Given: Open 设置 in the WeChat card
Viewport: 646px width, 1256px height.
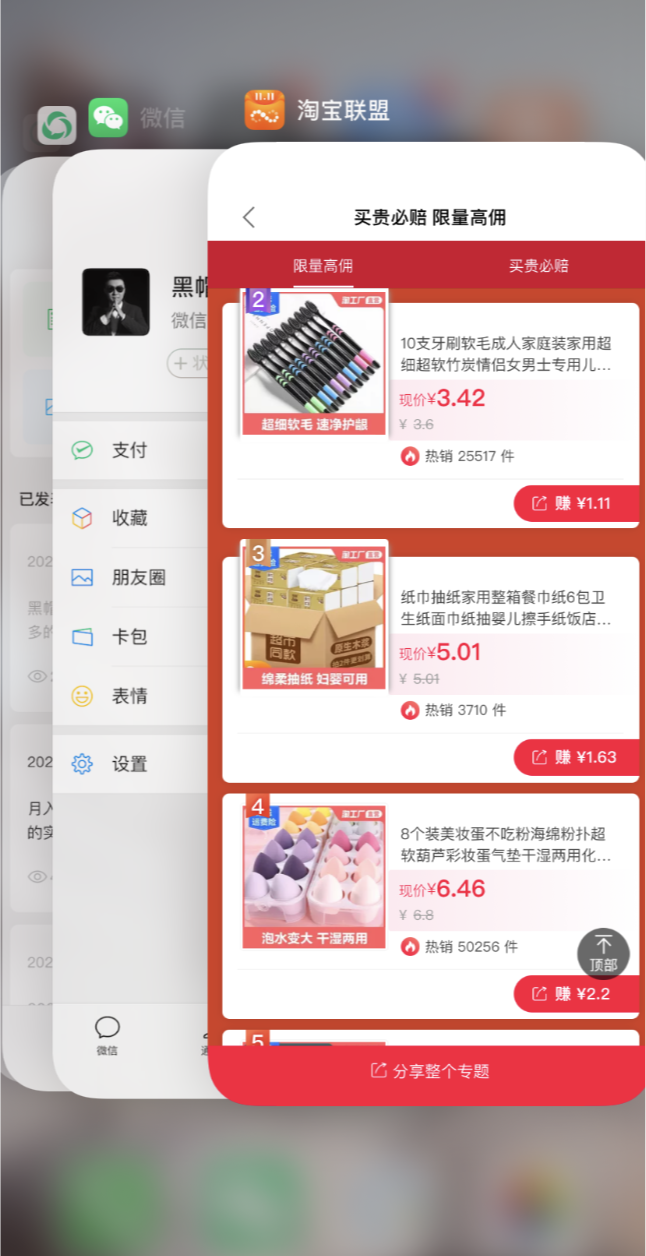Looking at the screenshot, I should [x=128, y=764].
